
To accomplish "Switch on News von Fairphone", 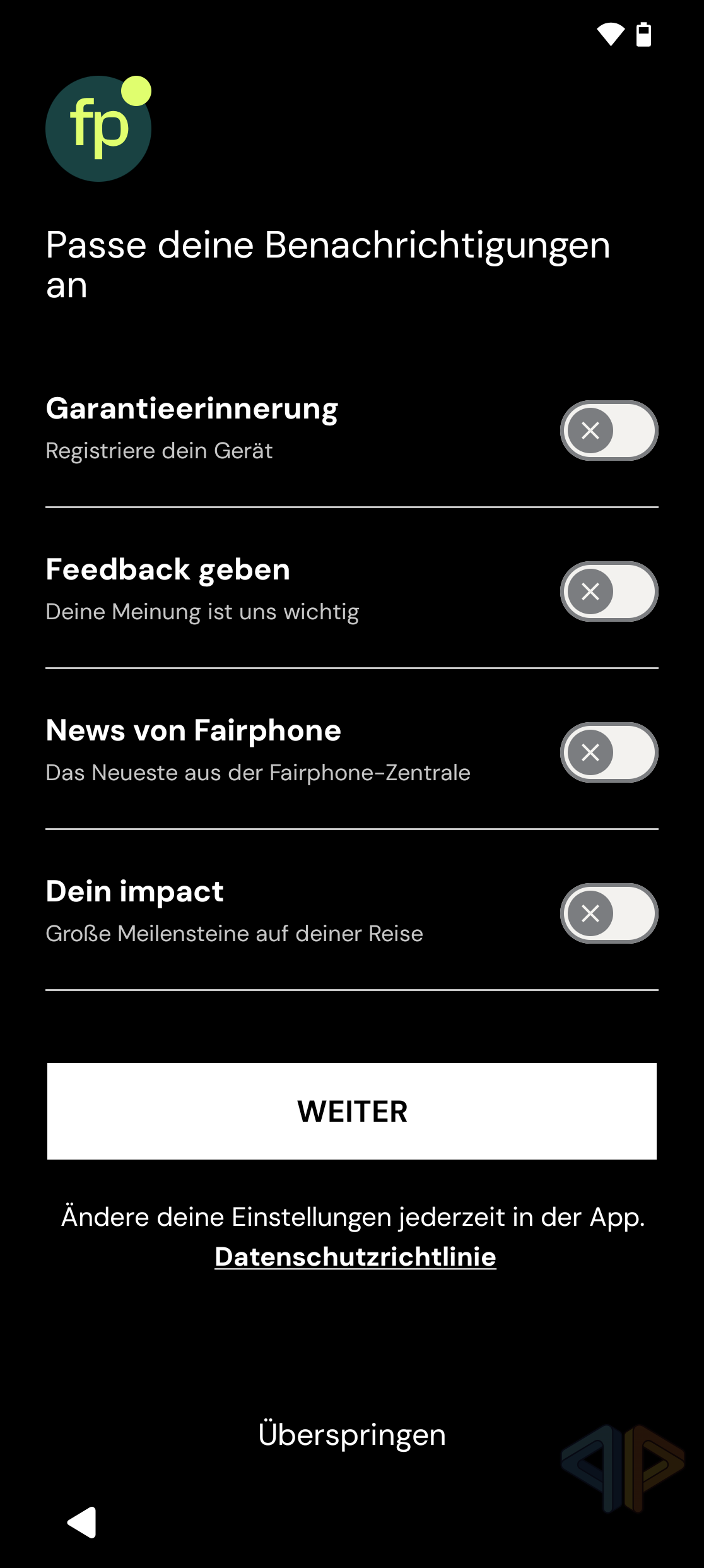I will 609,752.
